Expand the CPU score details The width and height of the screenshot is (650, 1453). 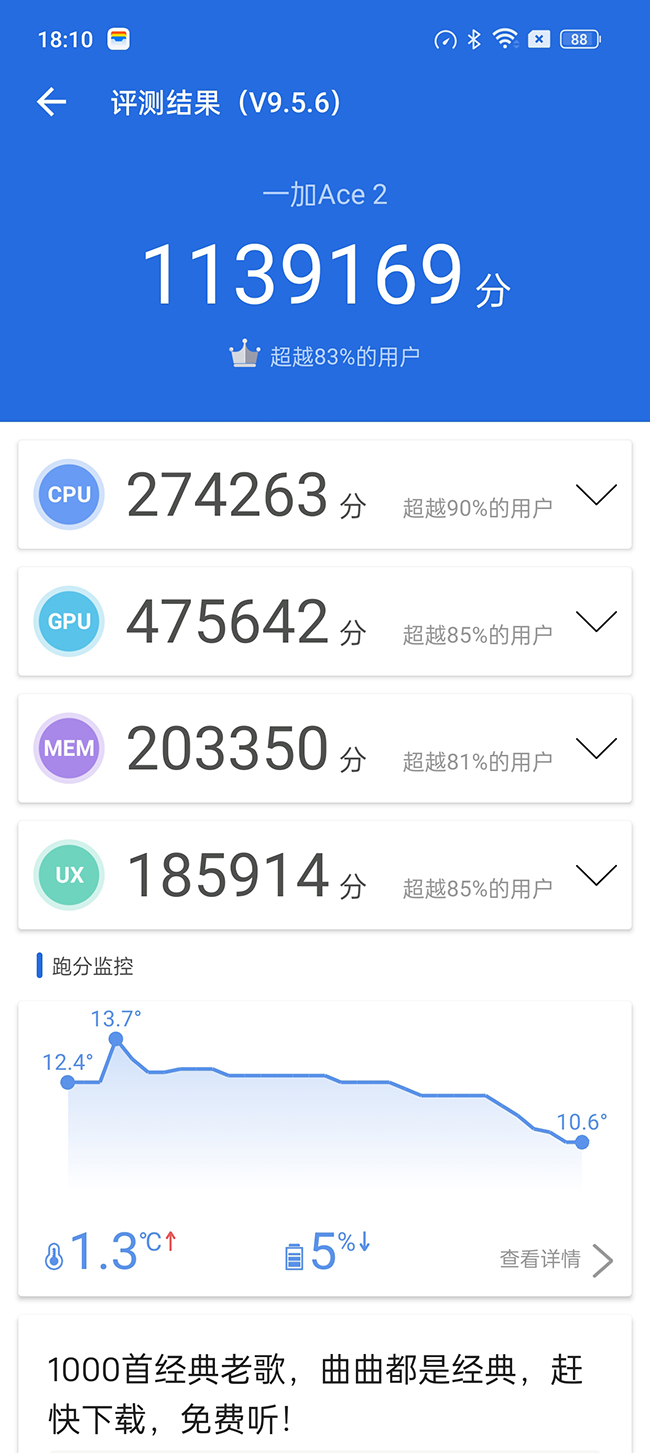point(597,495)
